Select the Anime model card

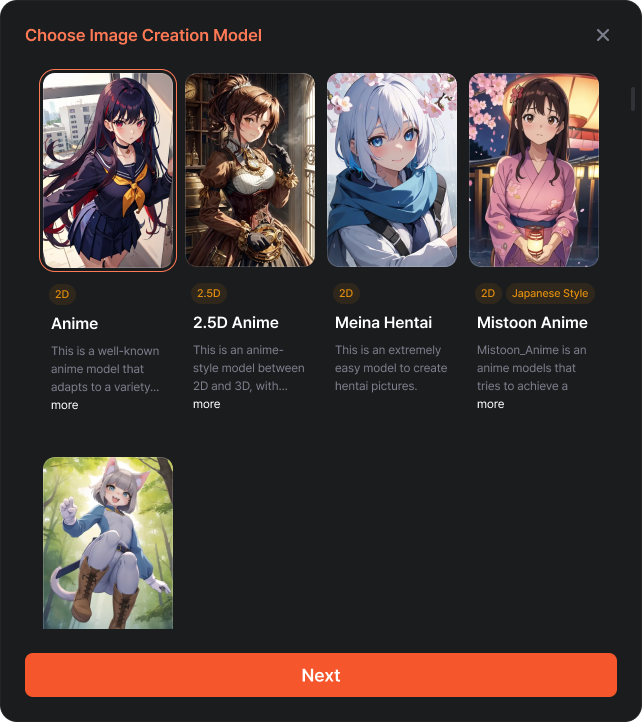click(108, 170)
